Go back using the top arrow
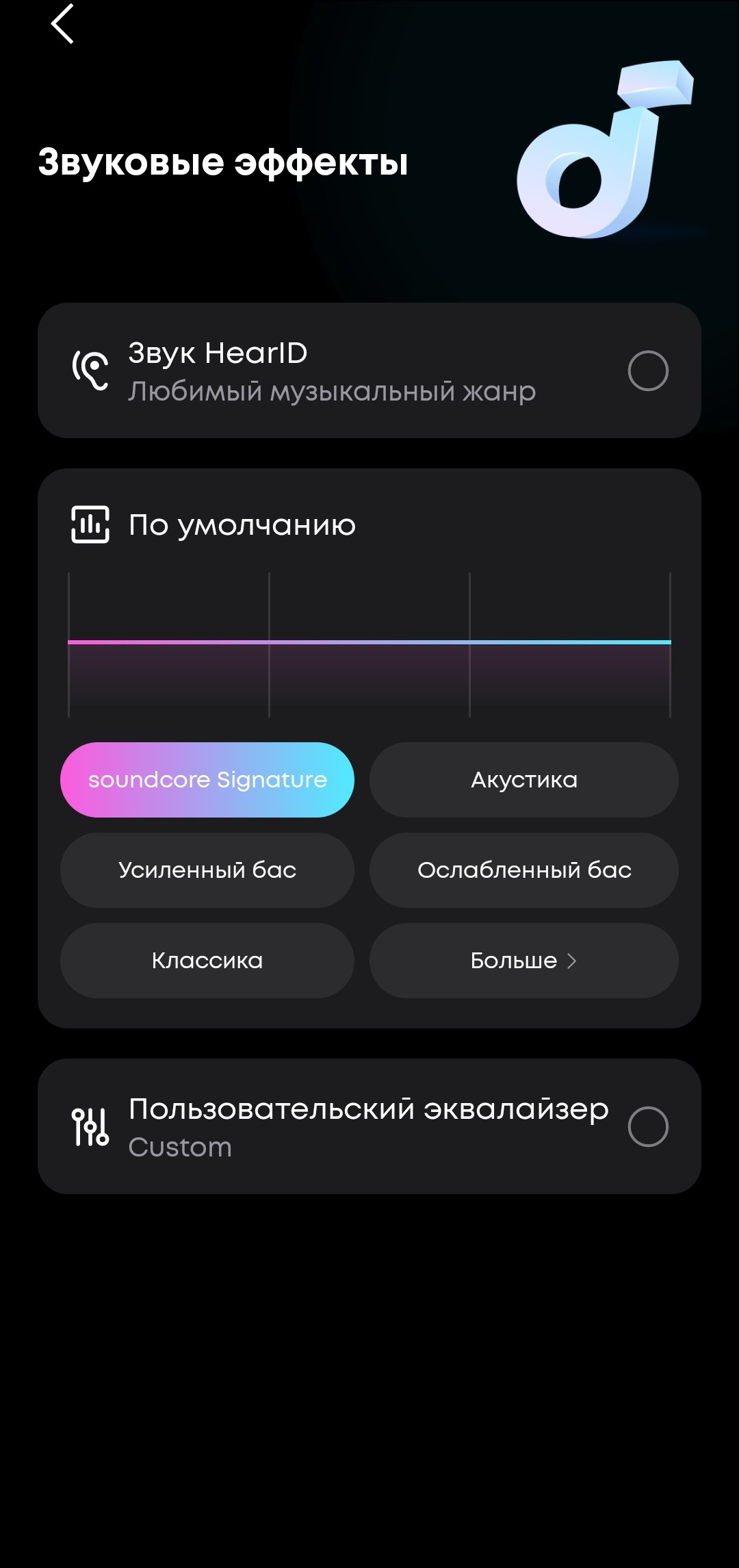This screenshot has height=1568, width=739. (x=62, y=24)
